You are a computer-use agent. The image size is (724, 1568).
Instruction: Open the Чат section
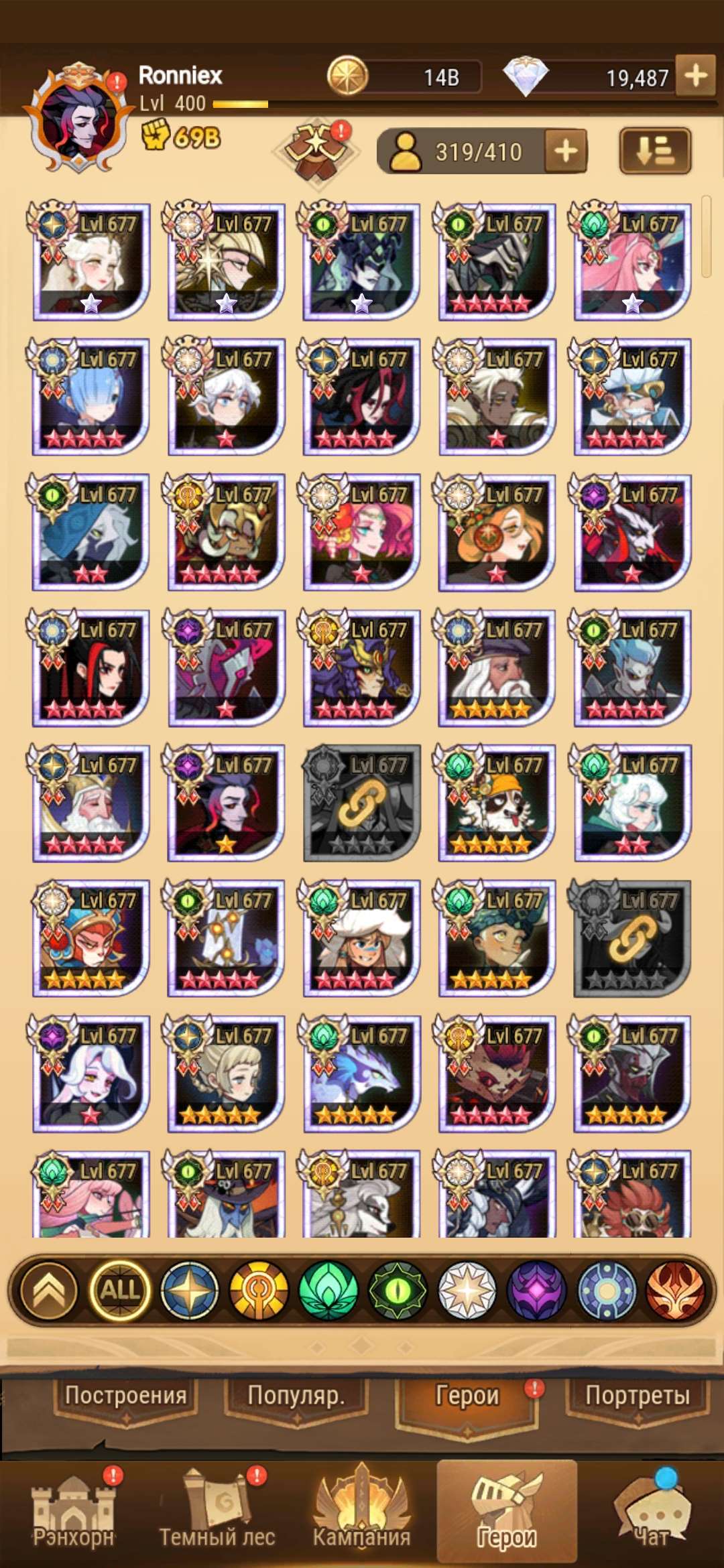pos(652,1513)
